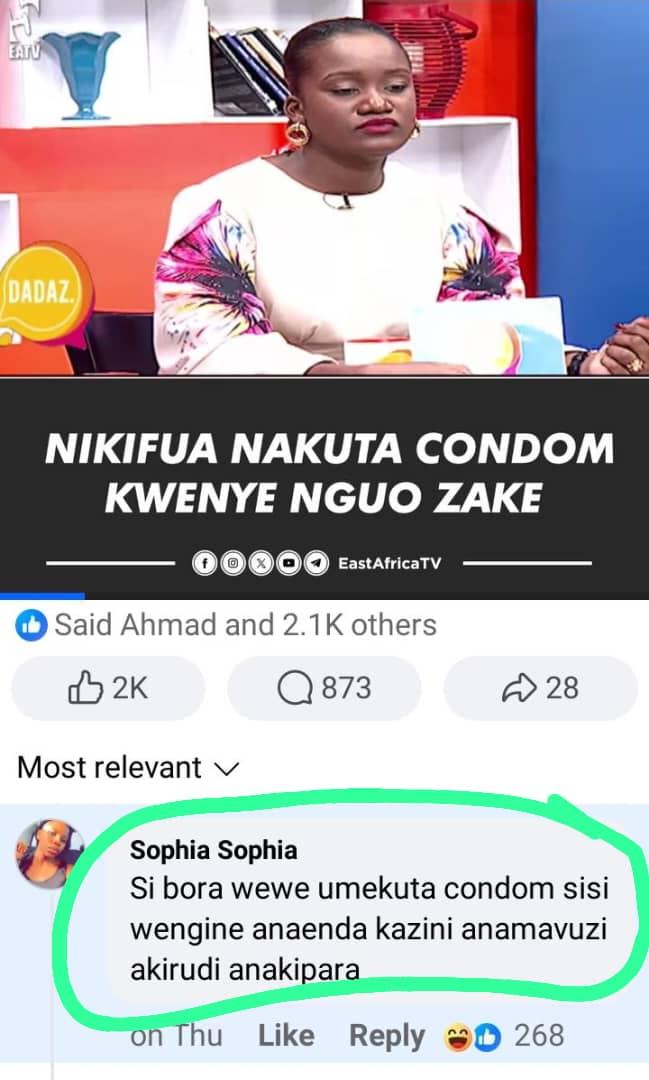The image size is (649, 1080).
Task: Share the post via the 28 button
Action: (540, 688)
